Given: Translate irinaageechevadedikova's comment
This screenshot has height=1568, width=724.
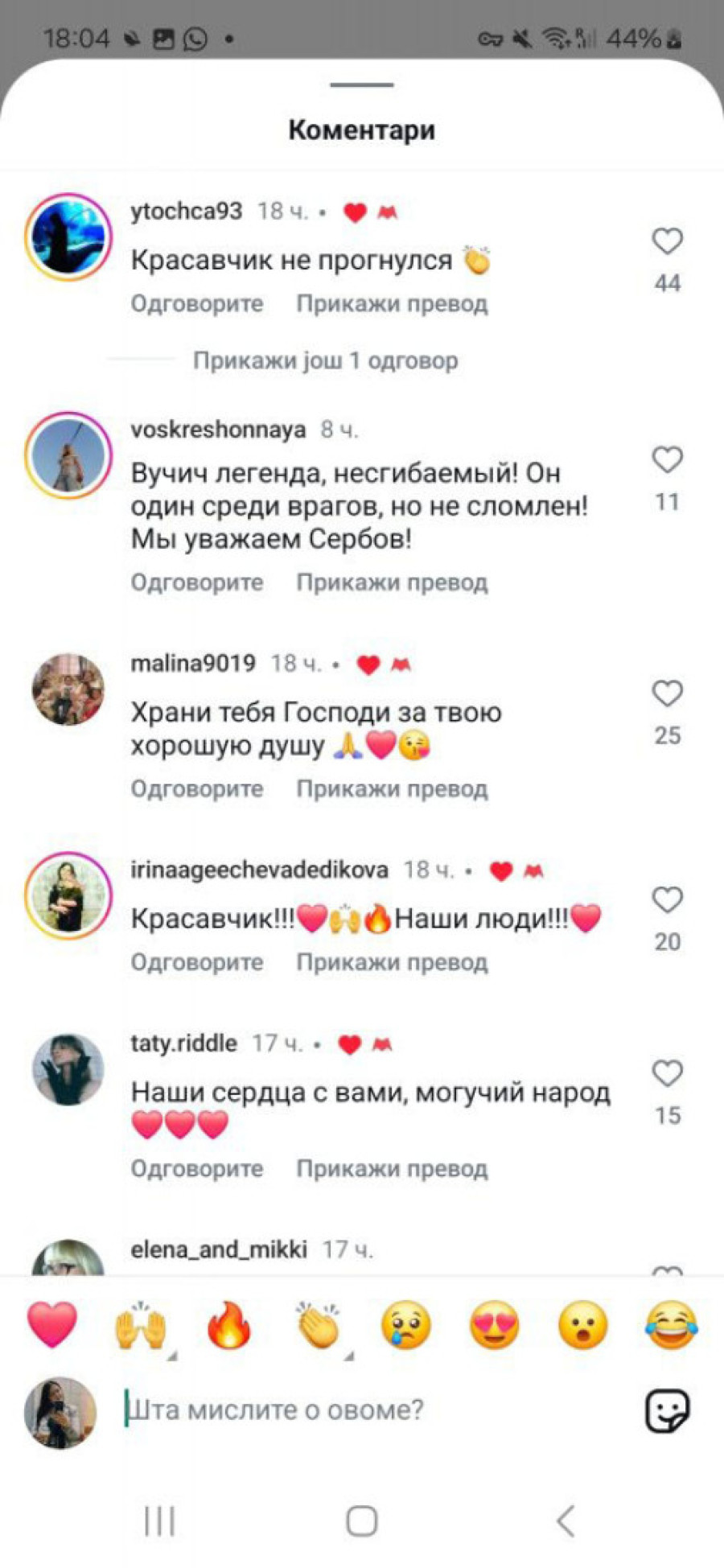Looking at the screenshot, I should tap(392, 962).
